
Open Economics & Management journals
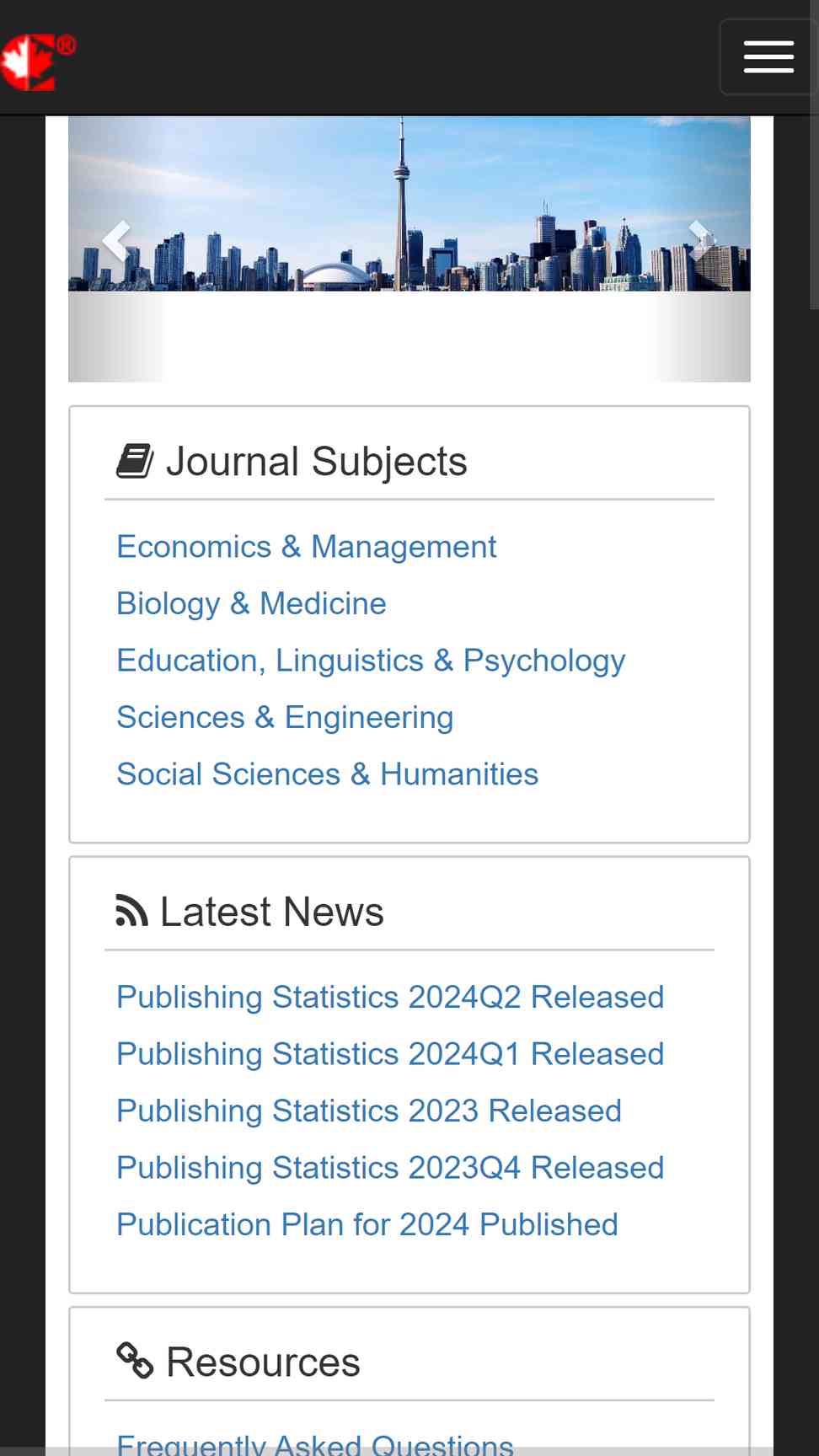(x=306, y=547)
